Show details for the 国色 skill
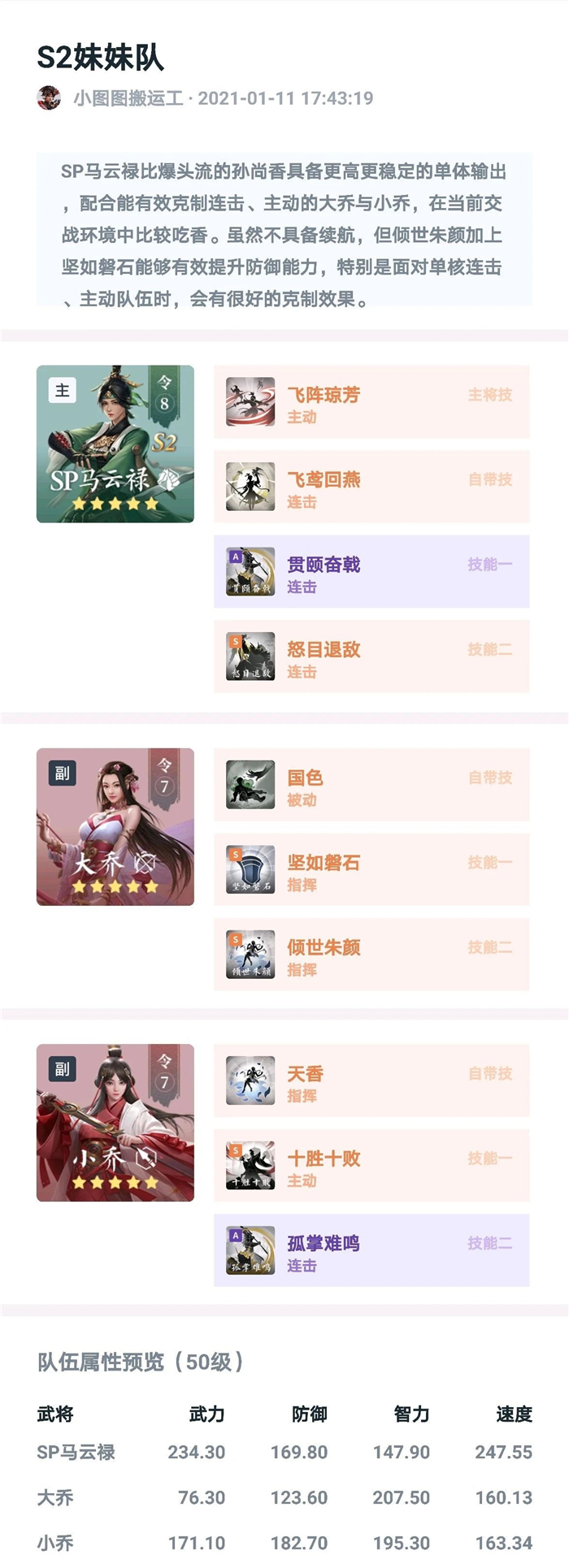 coord(371,785)
